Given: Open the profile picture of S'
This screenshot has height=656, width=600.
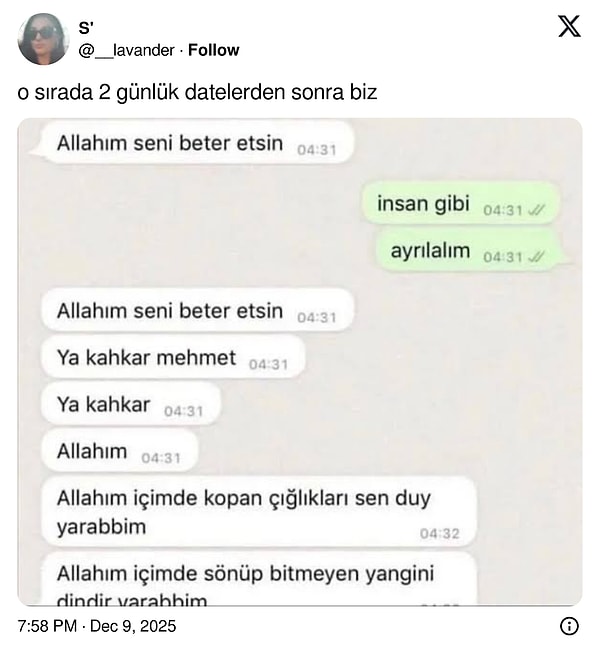Looking at the screenshot, I should (43, 39).
